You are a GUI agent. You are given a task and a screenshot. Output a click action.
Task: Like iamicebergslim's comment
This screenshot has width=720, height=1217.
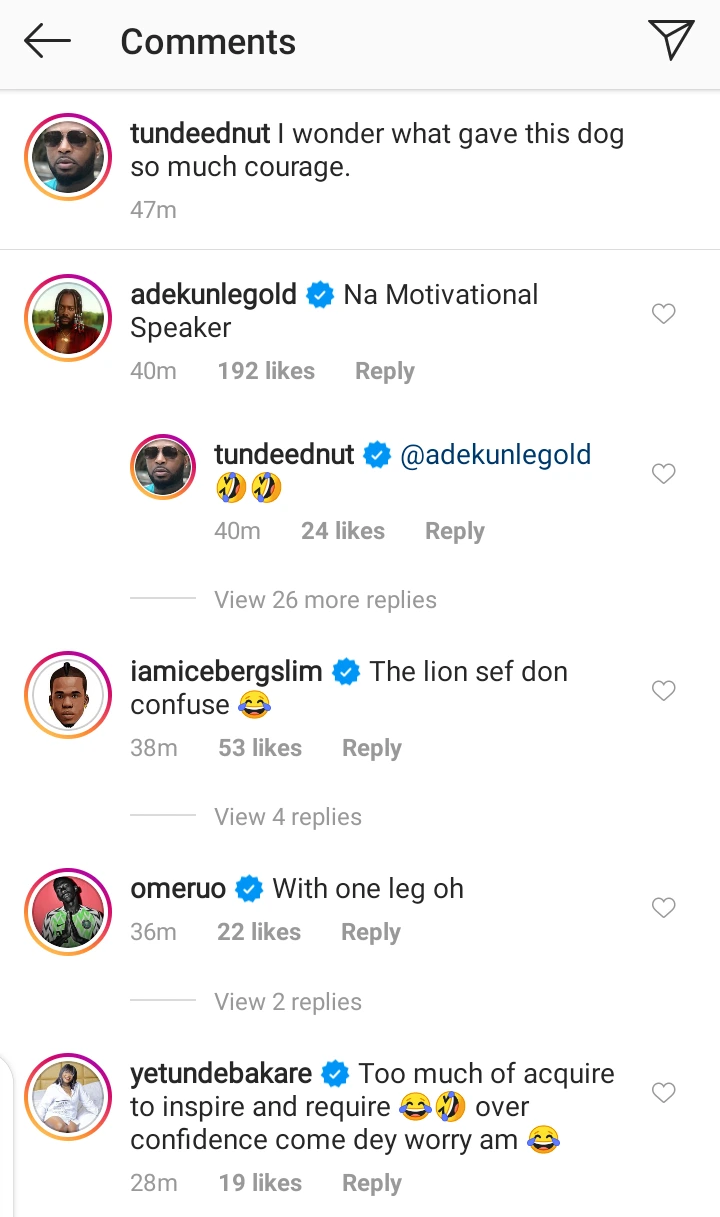click(x=663, y=691)
